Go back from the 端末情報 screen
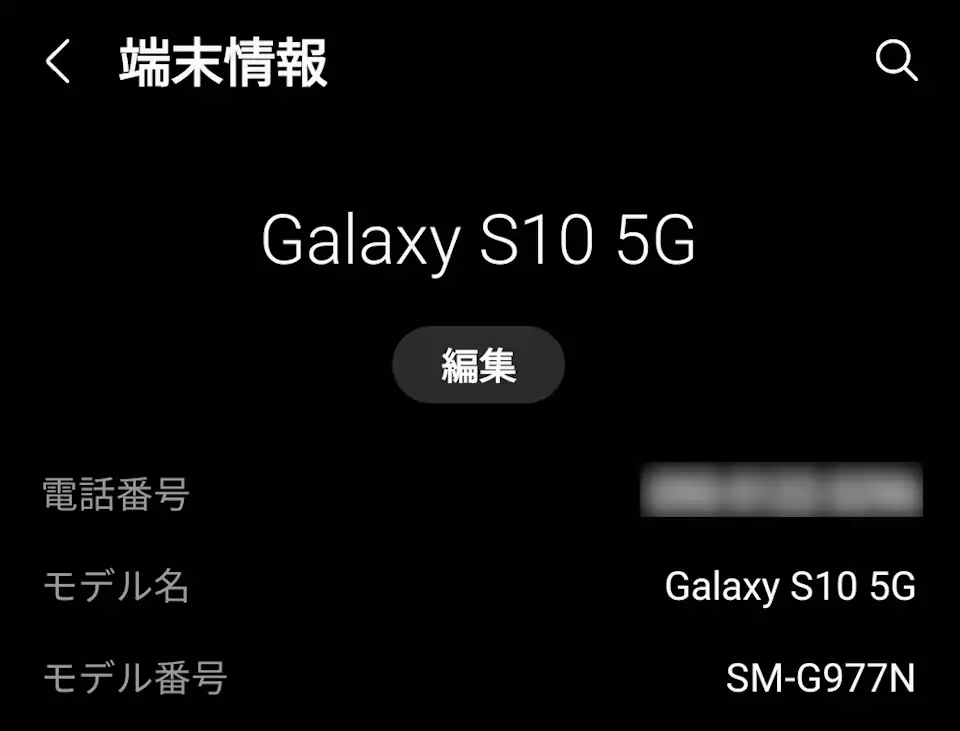 (58, 63)
